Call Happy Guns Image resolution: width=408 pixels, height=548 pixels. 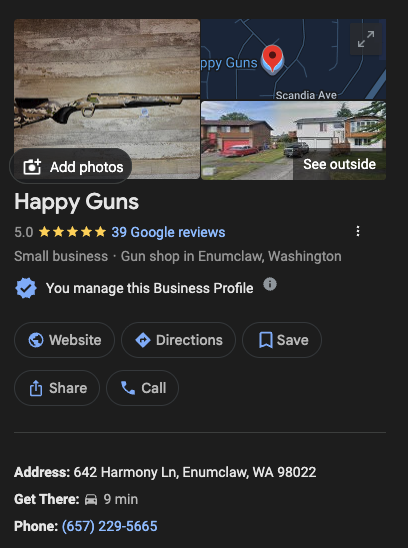pyautogui.click(x=143, y=388)
